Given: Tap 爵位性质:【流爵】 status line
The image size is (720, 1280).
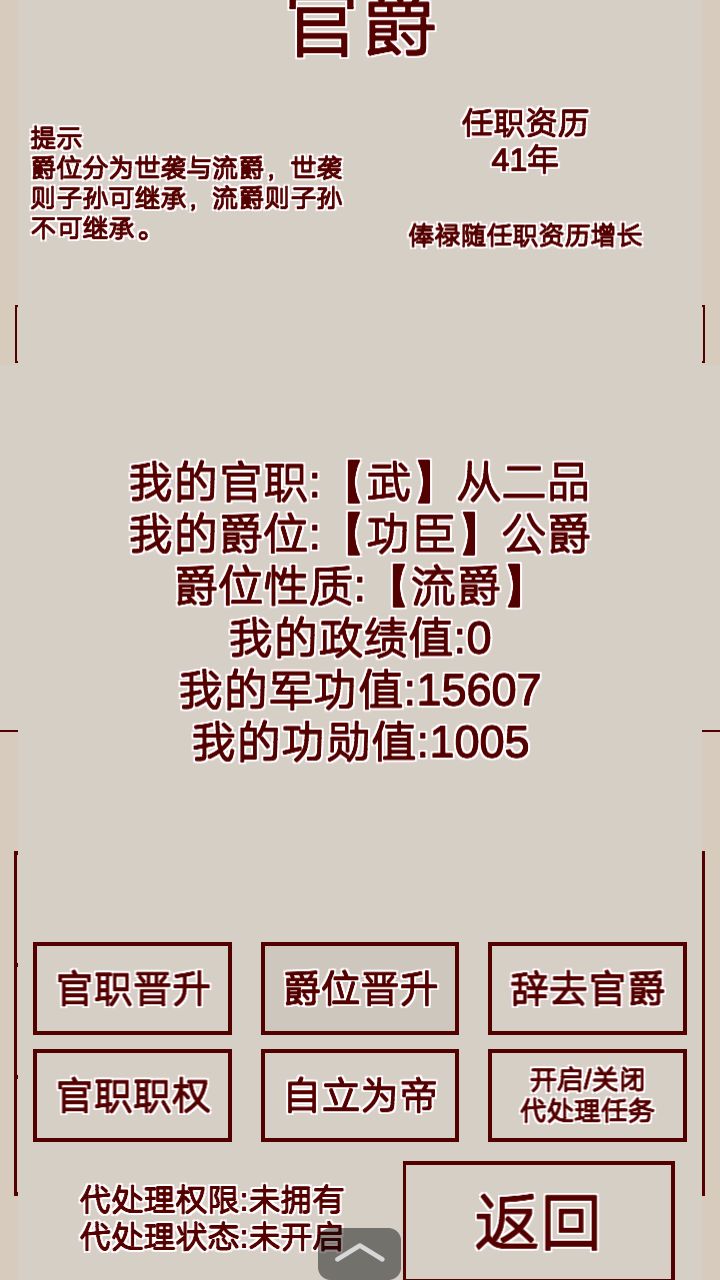Looking at the screenshot, I should [x=360, y=587].
